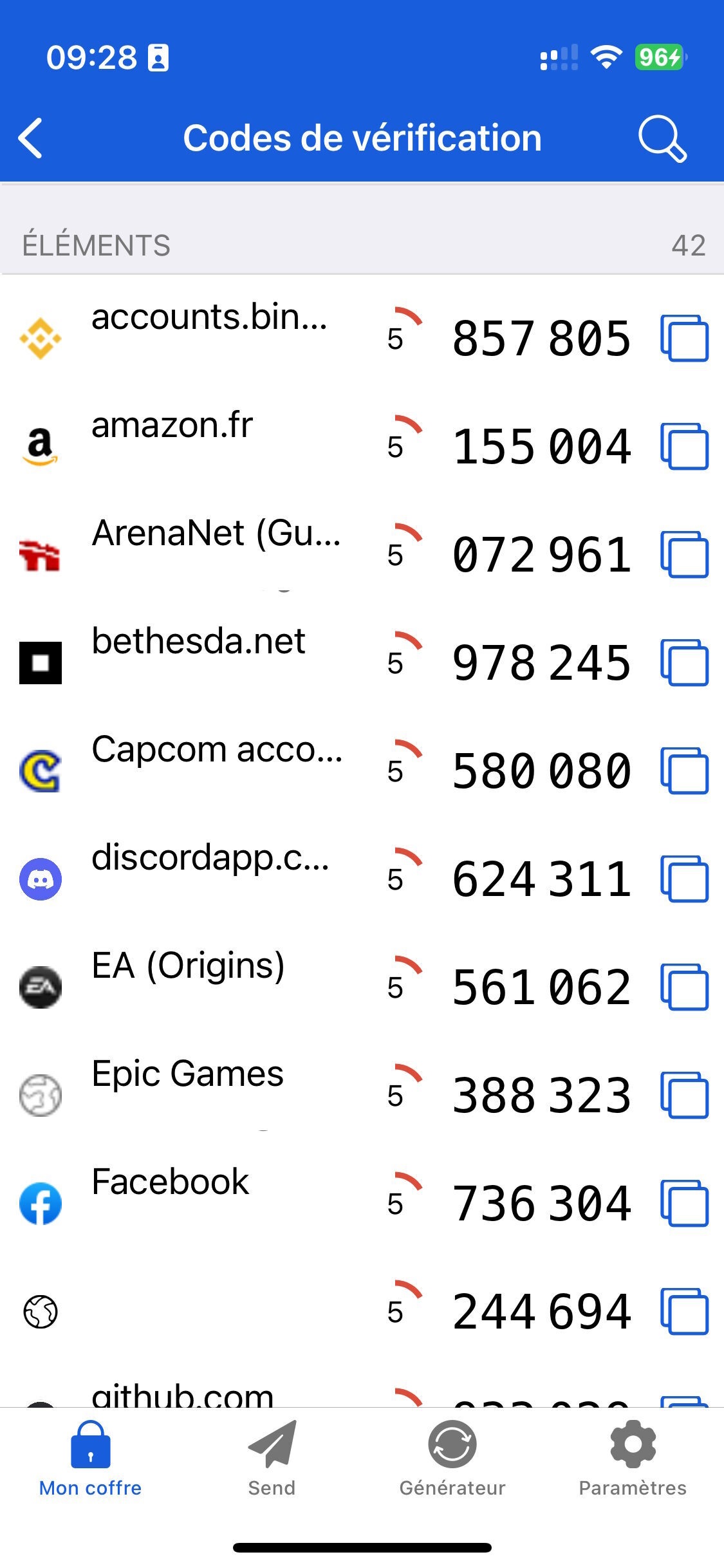Copy the accounts.bin... verification code

click(684, 338)
